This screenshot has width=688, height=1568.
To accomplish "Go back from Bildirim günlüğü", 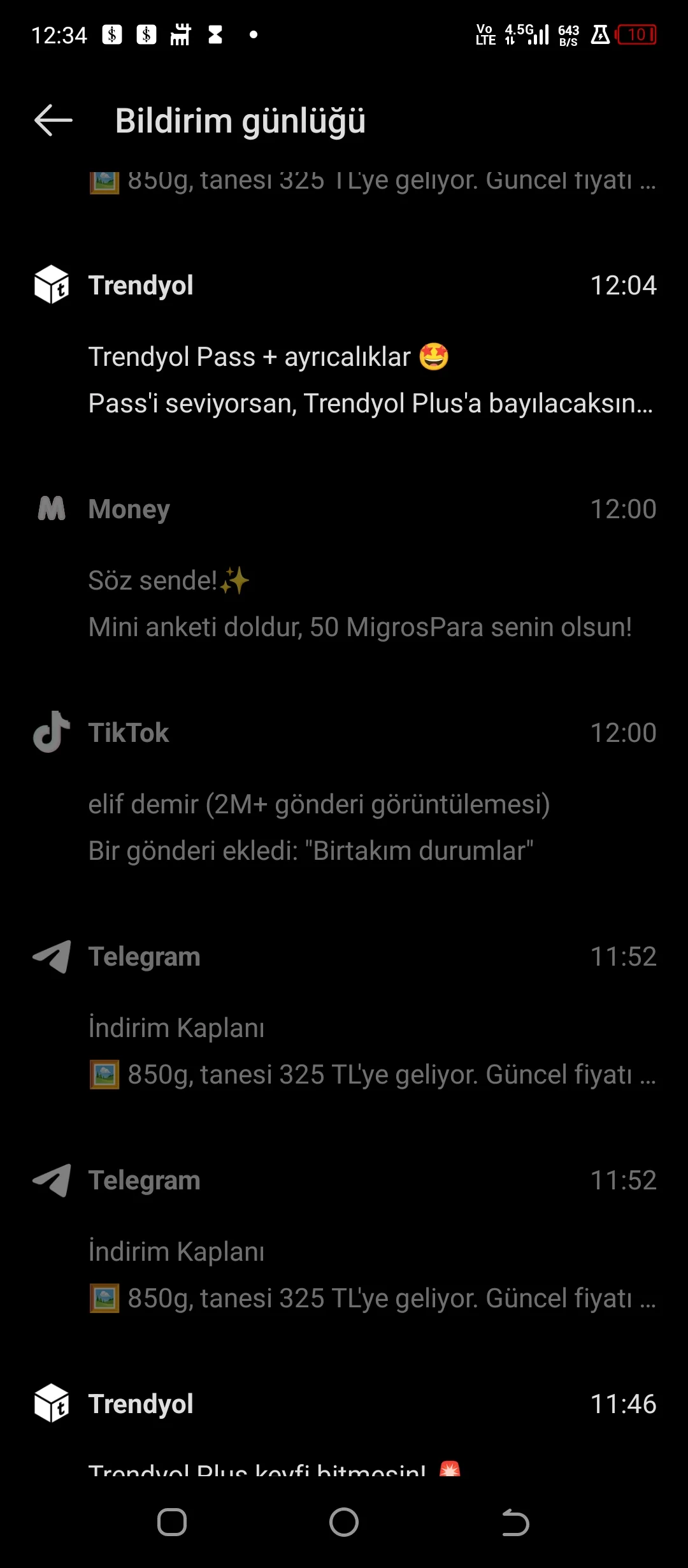I will click(x=54, y=120).
